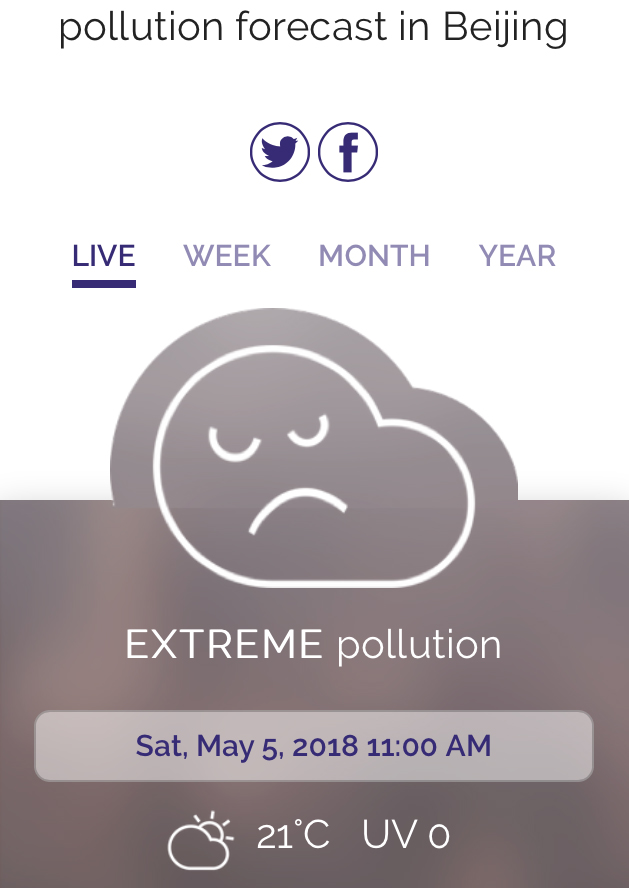Open the Sat, May 5, 2018 date picker

(x=314, y=746)
